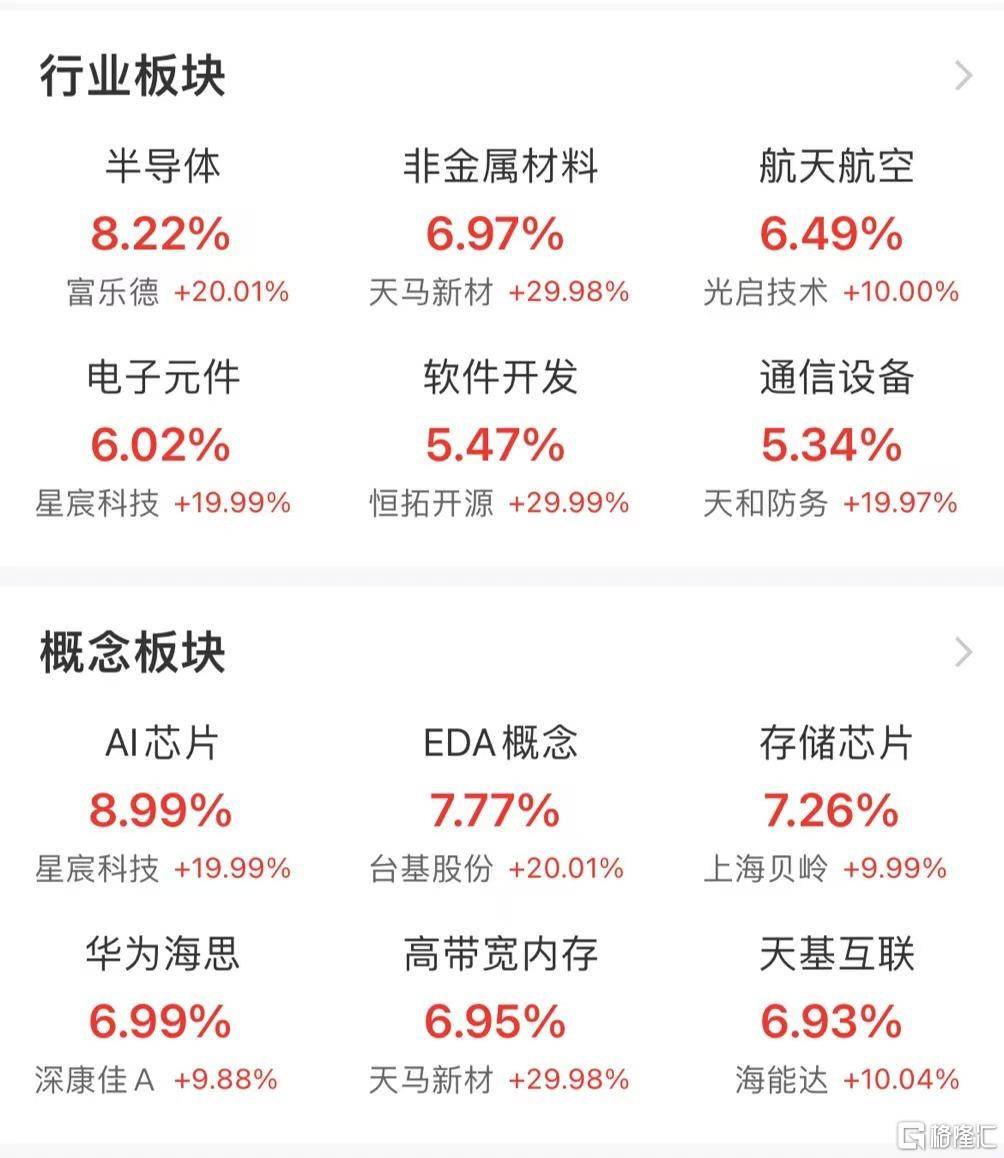This screenshot has height=1158, width=1004.
Task: Open the 半导体 sector tile
Action: point(162,232)
